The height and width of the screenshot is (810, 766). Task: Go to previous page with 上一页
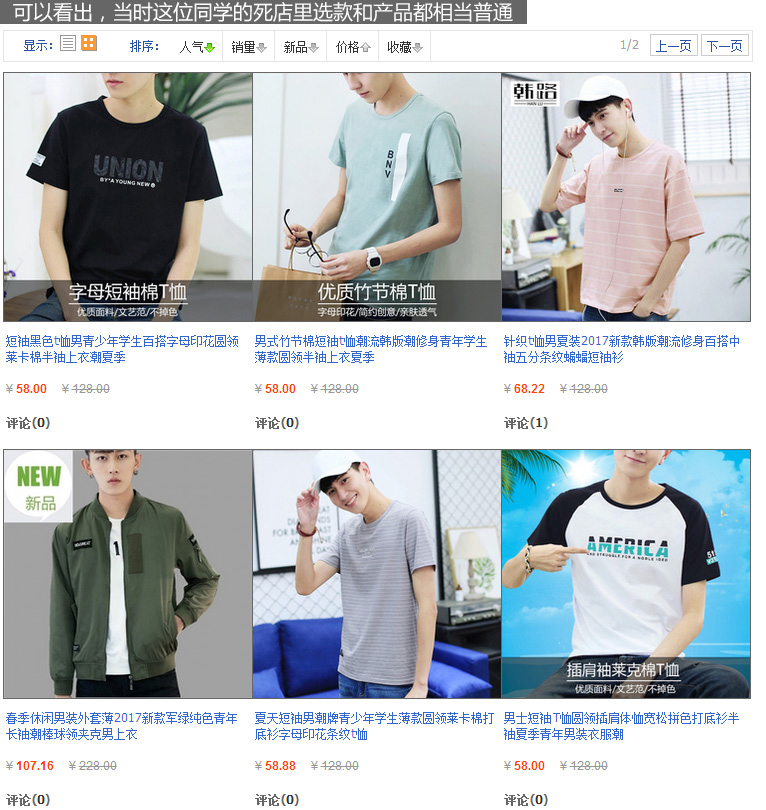673,46
